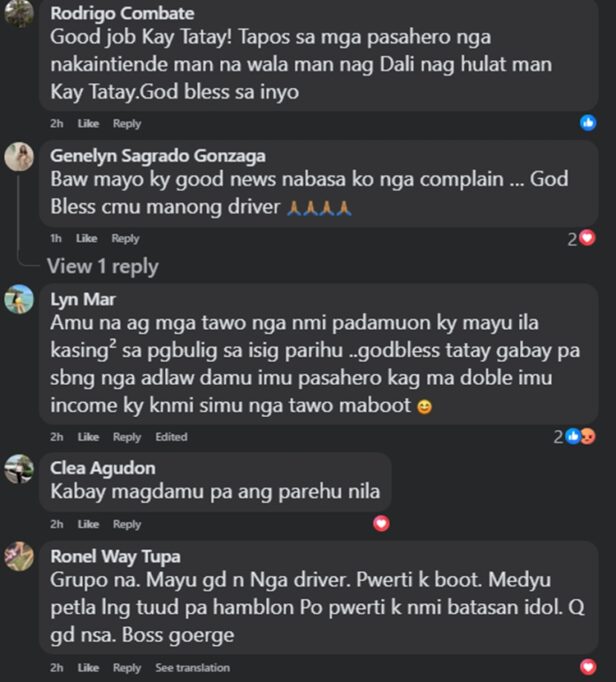This screenshot has width=616, height=682.
Task: Reply to Rodrigo Combate's comment
Action: click(127, 124)
